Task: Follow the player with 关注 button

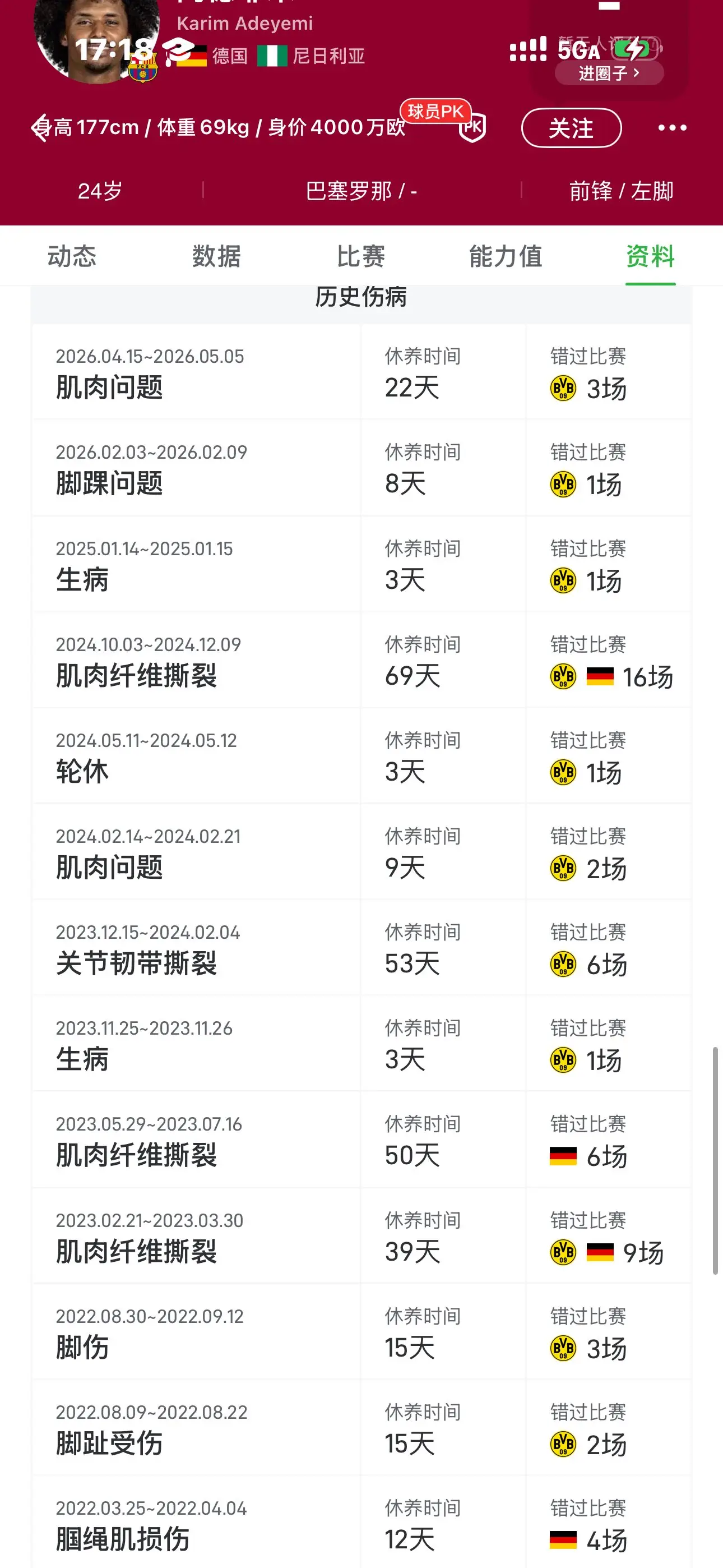Action: (571, 128)
